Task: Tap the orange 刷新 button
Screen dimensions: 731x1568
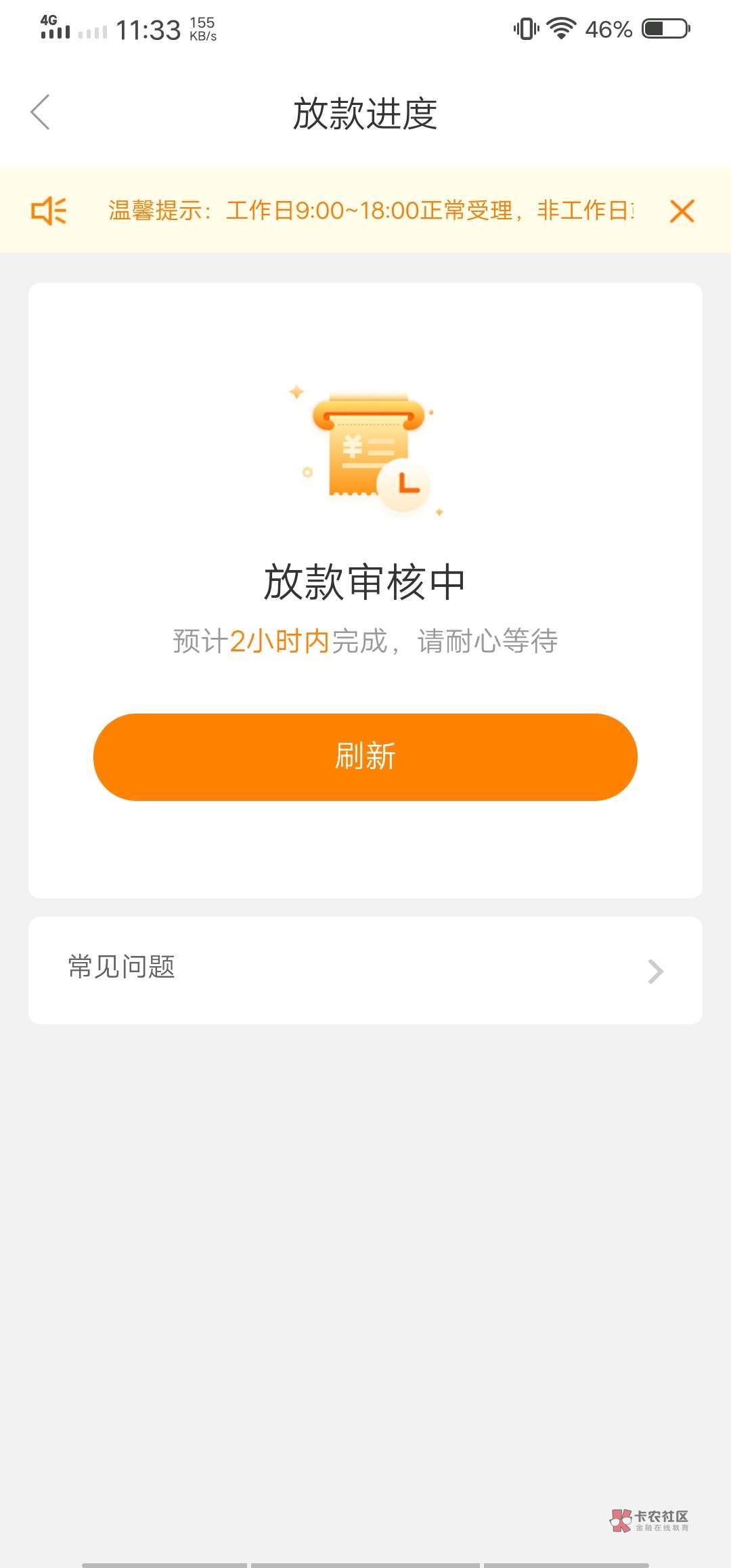Action: click(365, 757)
